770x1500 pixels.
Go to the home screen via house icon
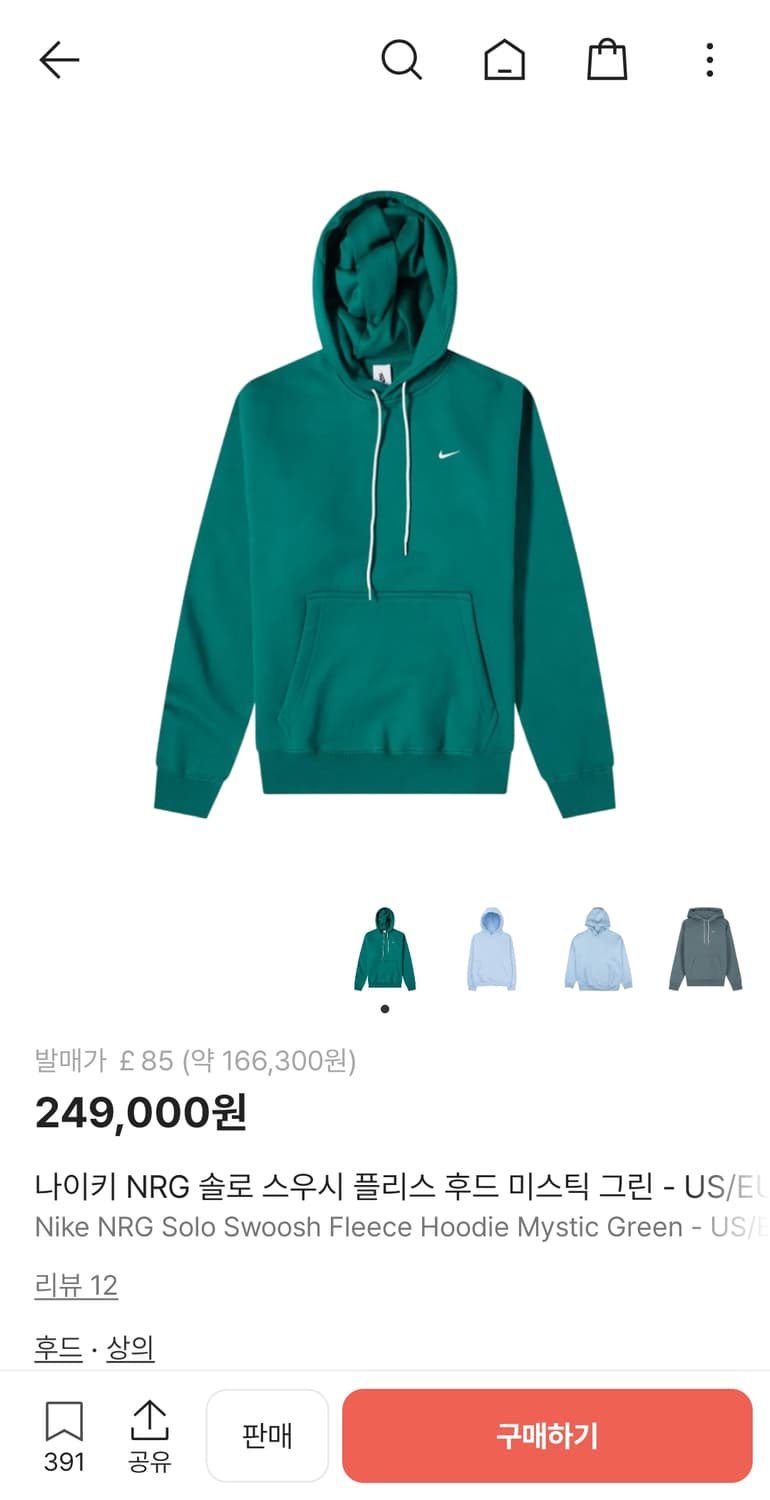[x=505, y=59]
